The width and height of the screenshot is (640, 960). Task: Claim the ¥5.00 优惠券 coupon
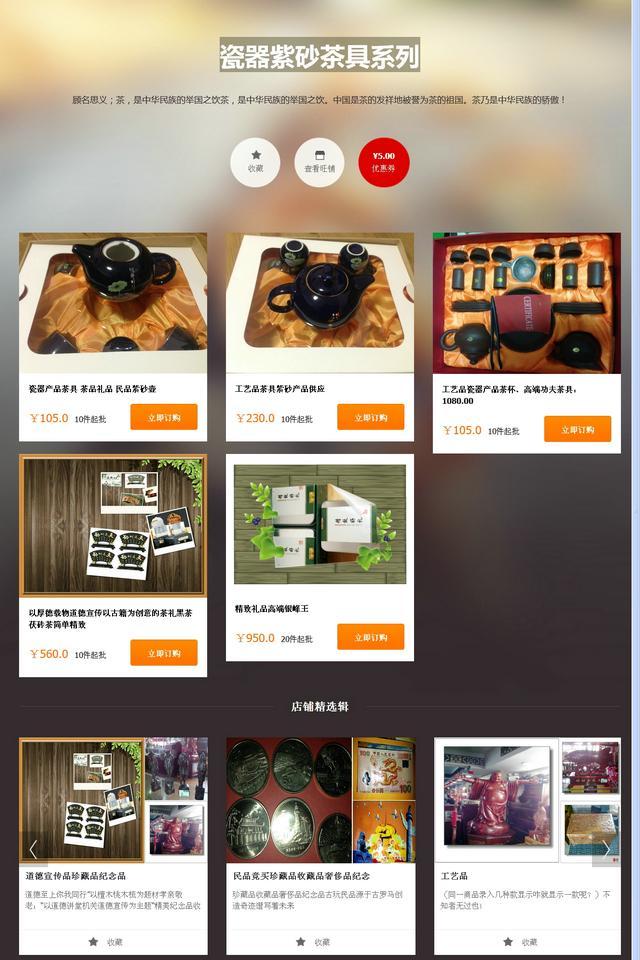click(383, 161)
